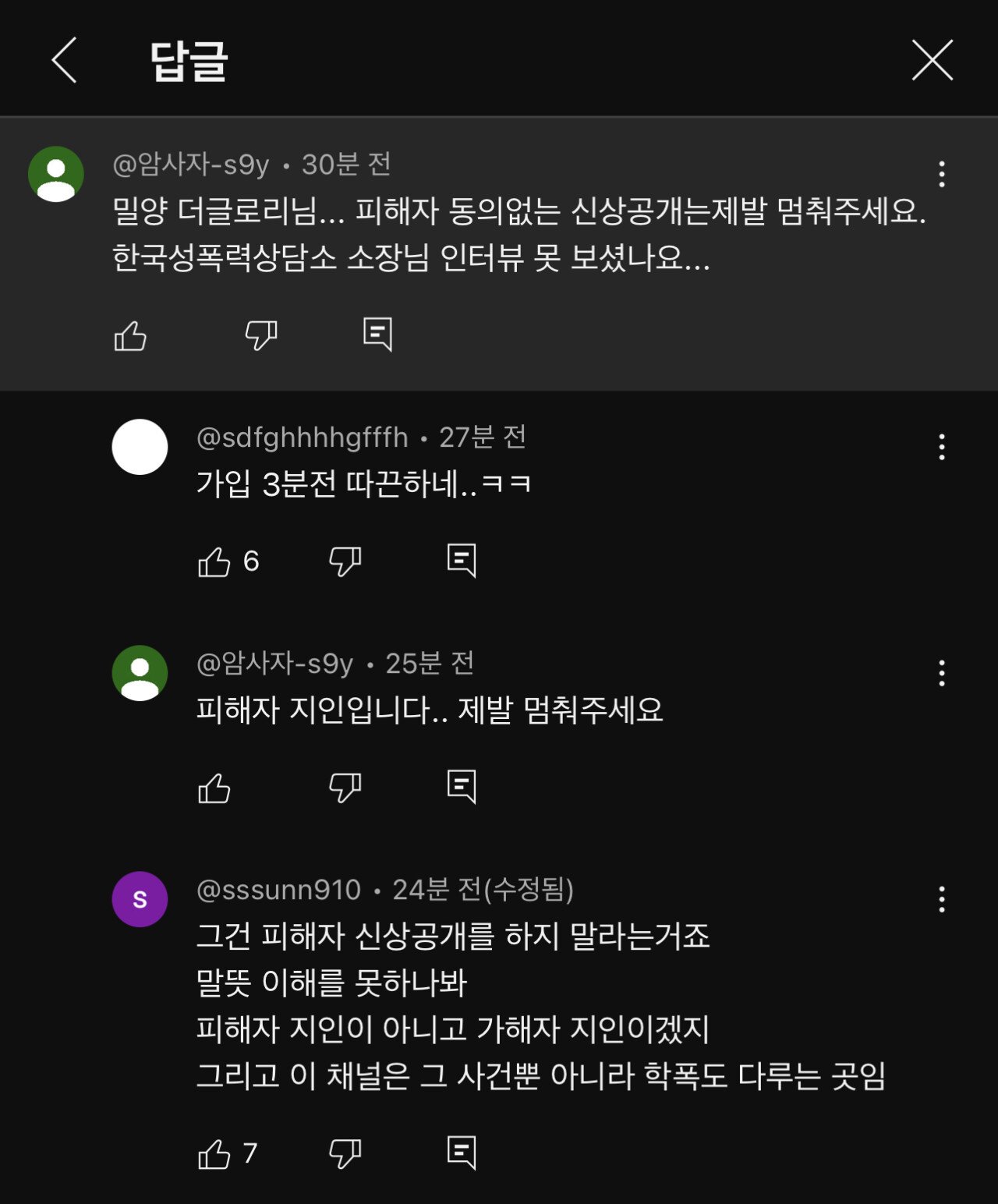This screenshot has width=998, height=1204.
Task: Go back from the 답글 replies view
Action: click(x=64, y=60)
